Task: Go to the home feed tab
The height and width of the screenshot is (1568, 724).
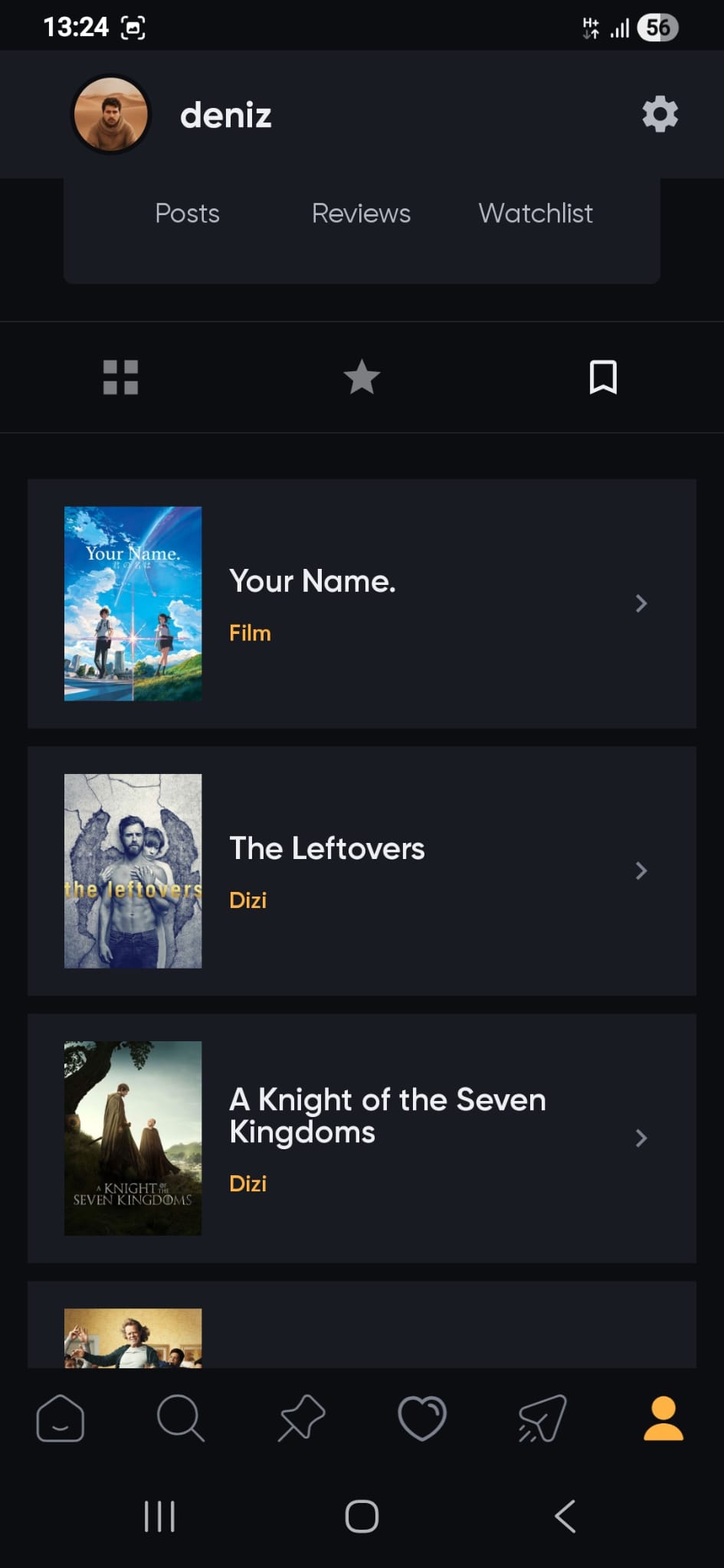Action: coord(61,1419)
